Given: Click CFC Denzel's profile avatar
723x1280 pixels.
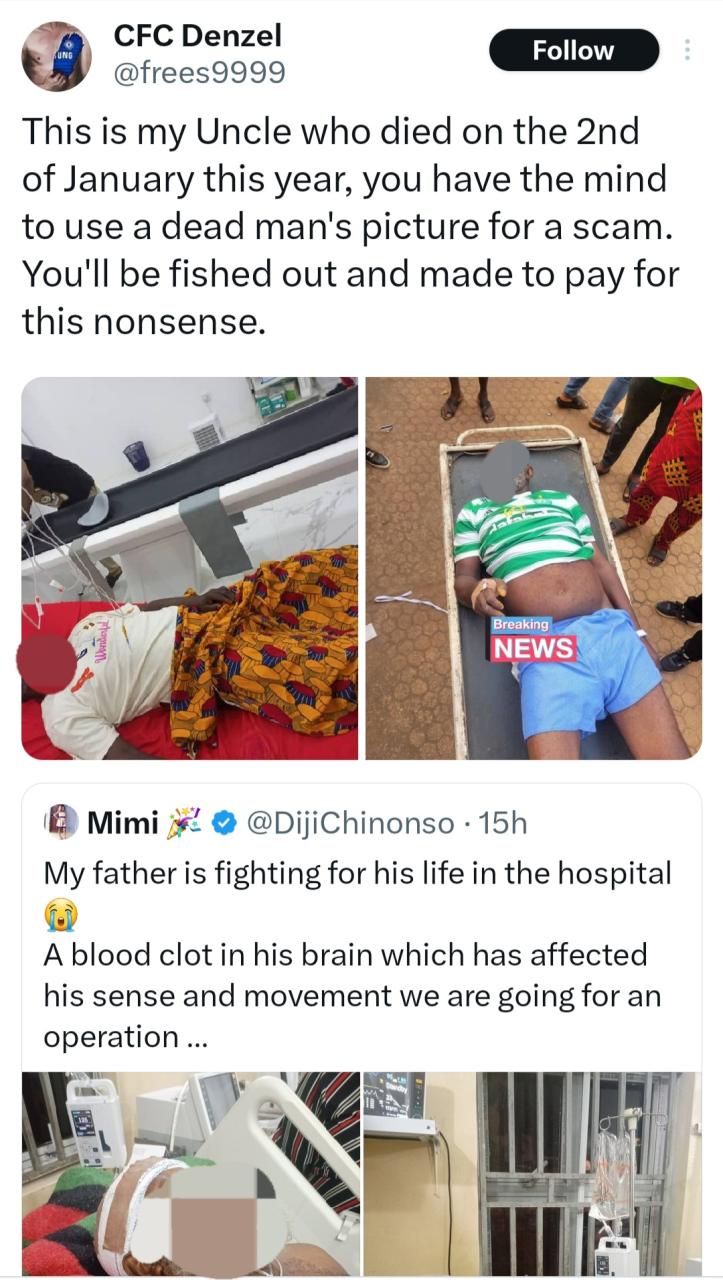Looking at the screenshot, I should [57, 51].
